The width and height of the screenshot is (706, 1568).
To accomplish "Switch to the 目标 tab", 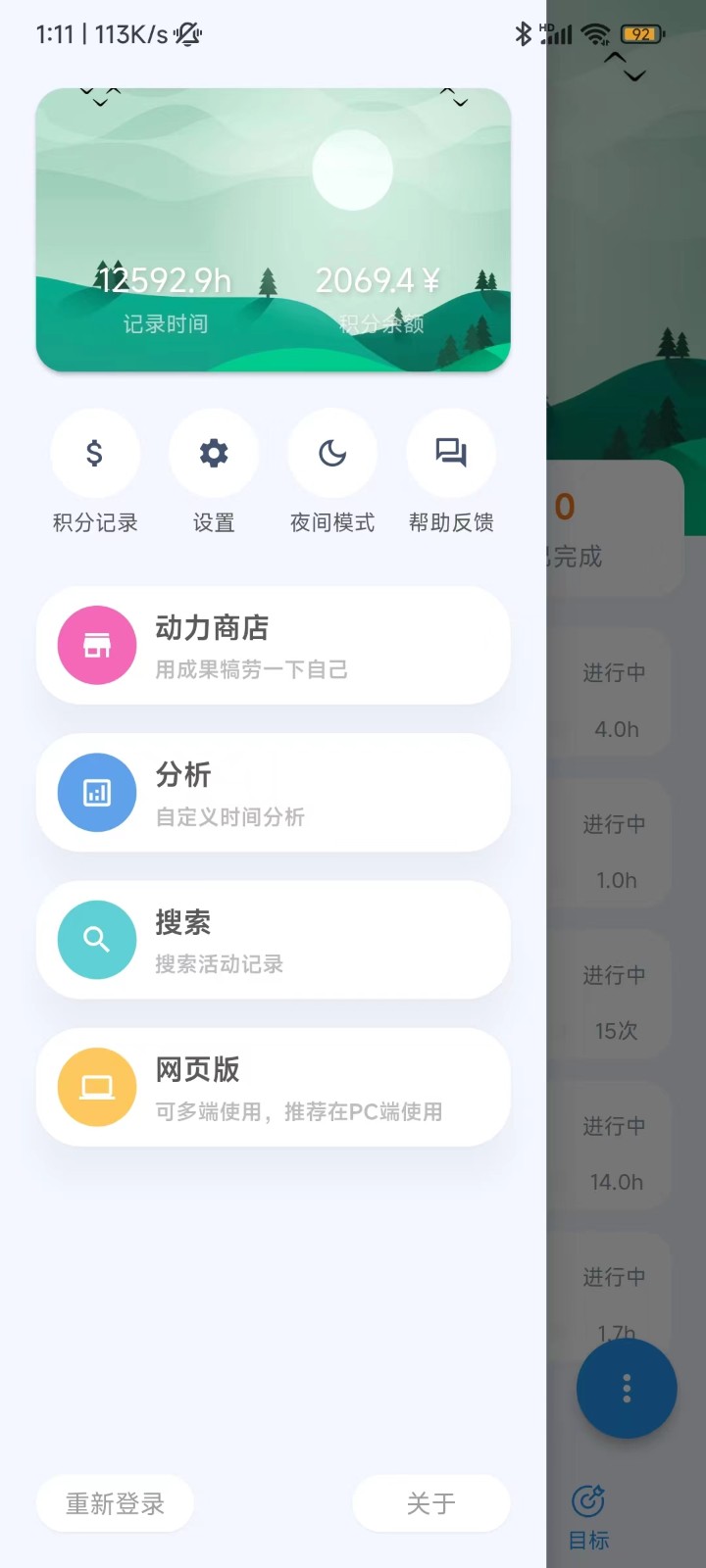I will (x=588, y=1517).
